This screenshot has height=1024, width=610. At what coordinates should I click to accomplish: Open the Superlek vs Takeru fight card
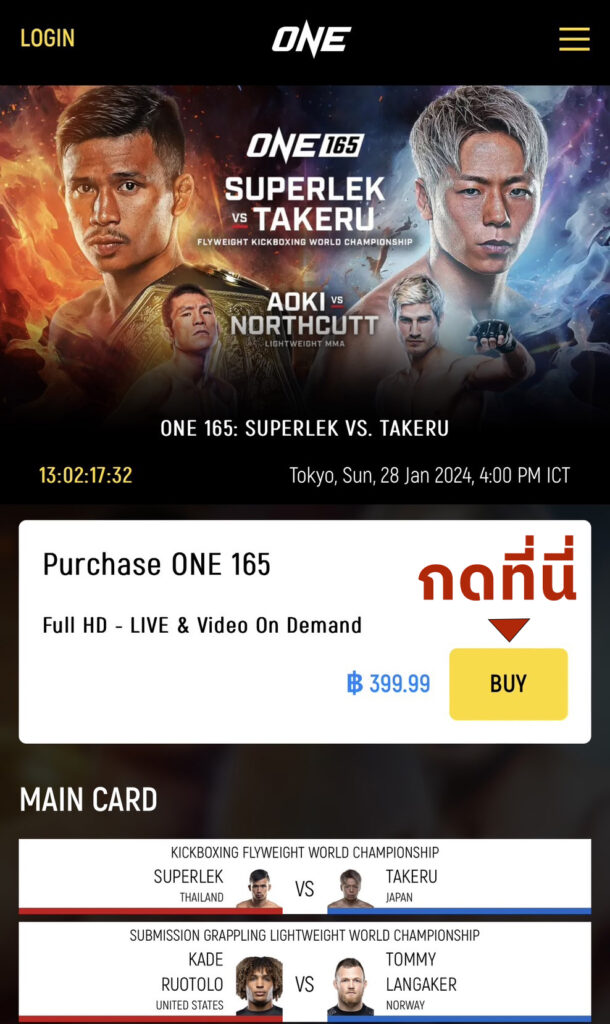pos(304,878)
